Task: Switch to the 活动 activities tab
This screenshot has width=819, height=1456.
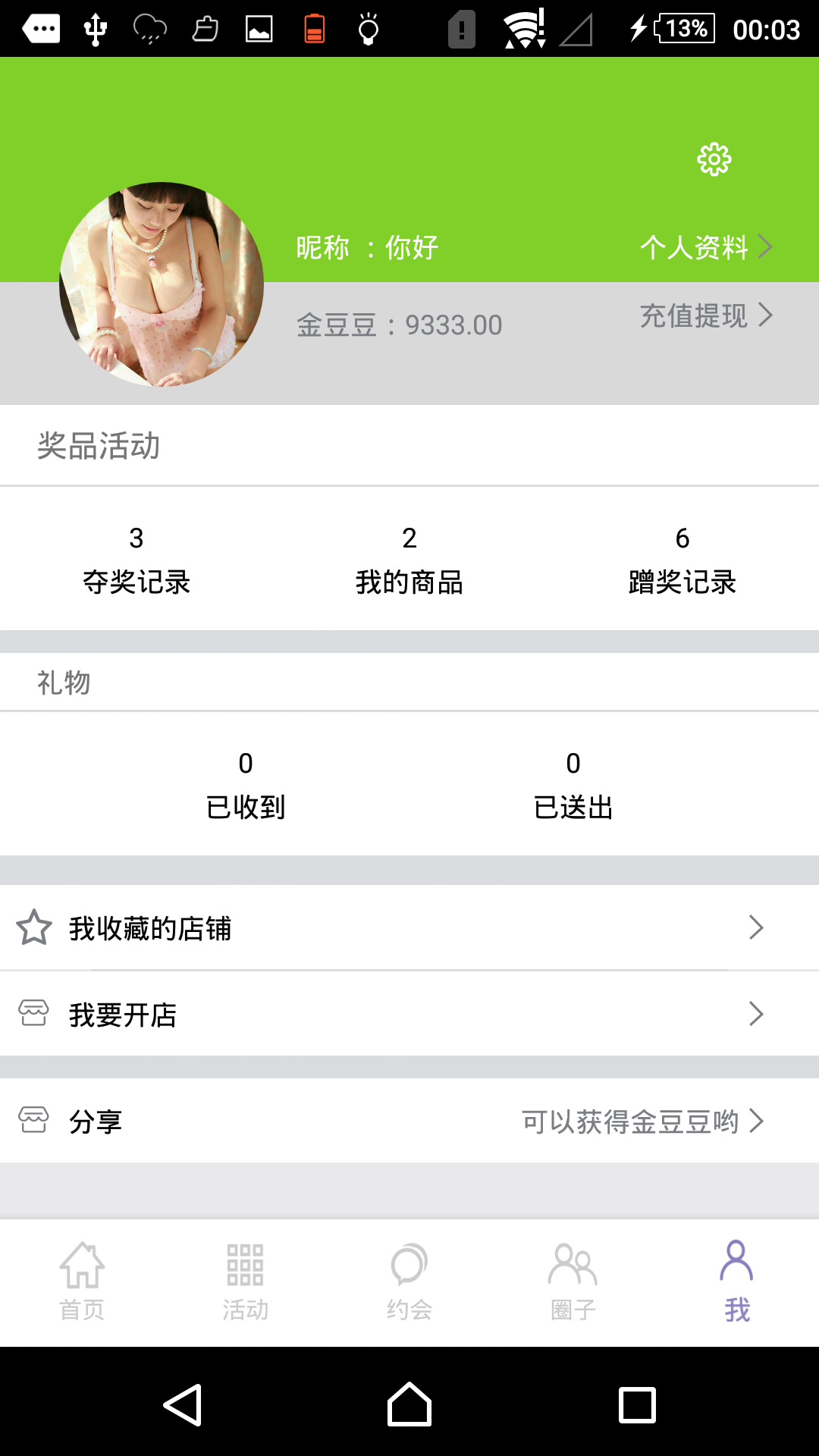Action: pyautogui.click(x=246, y=1282)
